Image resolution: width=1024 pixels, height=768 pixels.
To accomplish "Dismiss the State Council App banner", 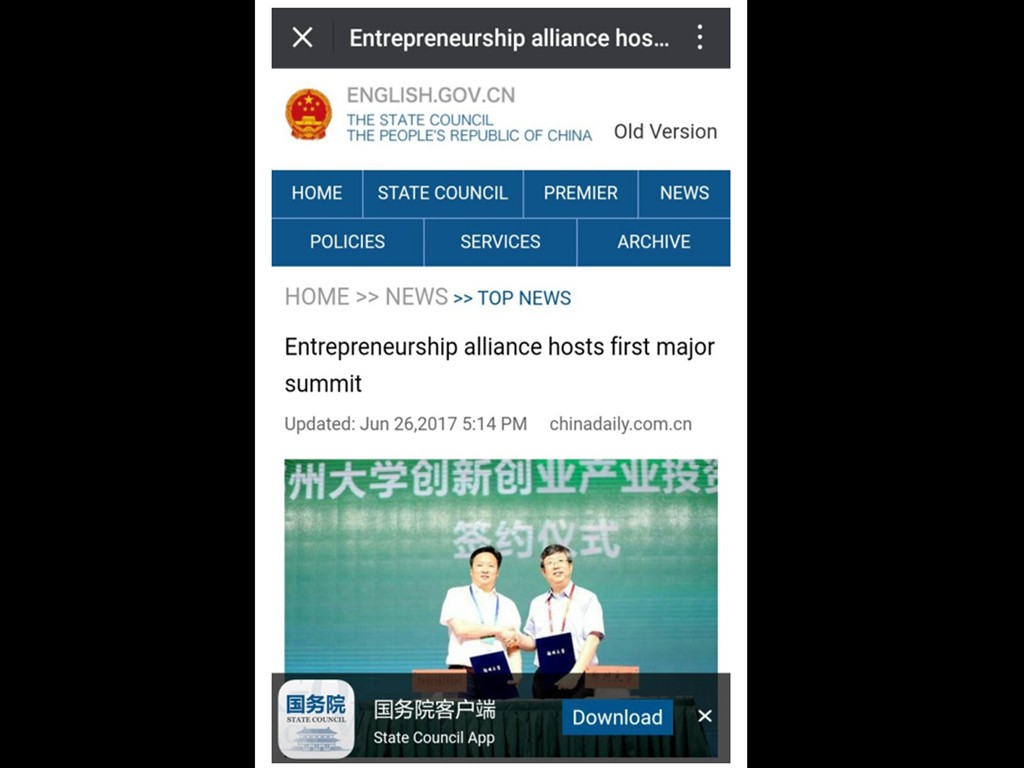I will coord(705,716).
